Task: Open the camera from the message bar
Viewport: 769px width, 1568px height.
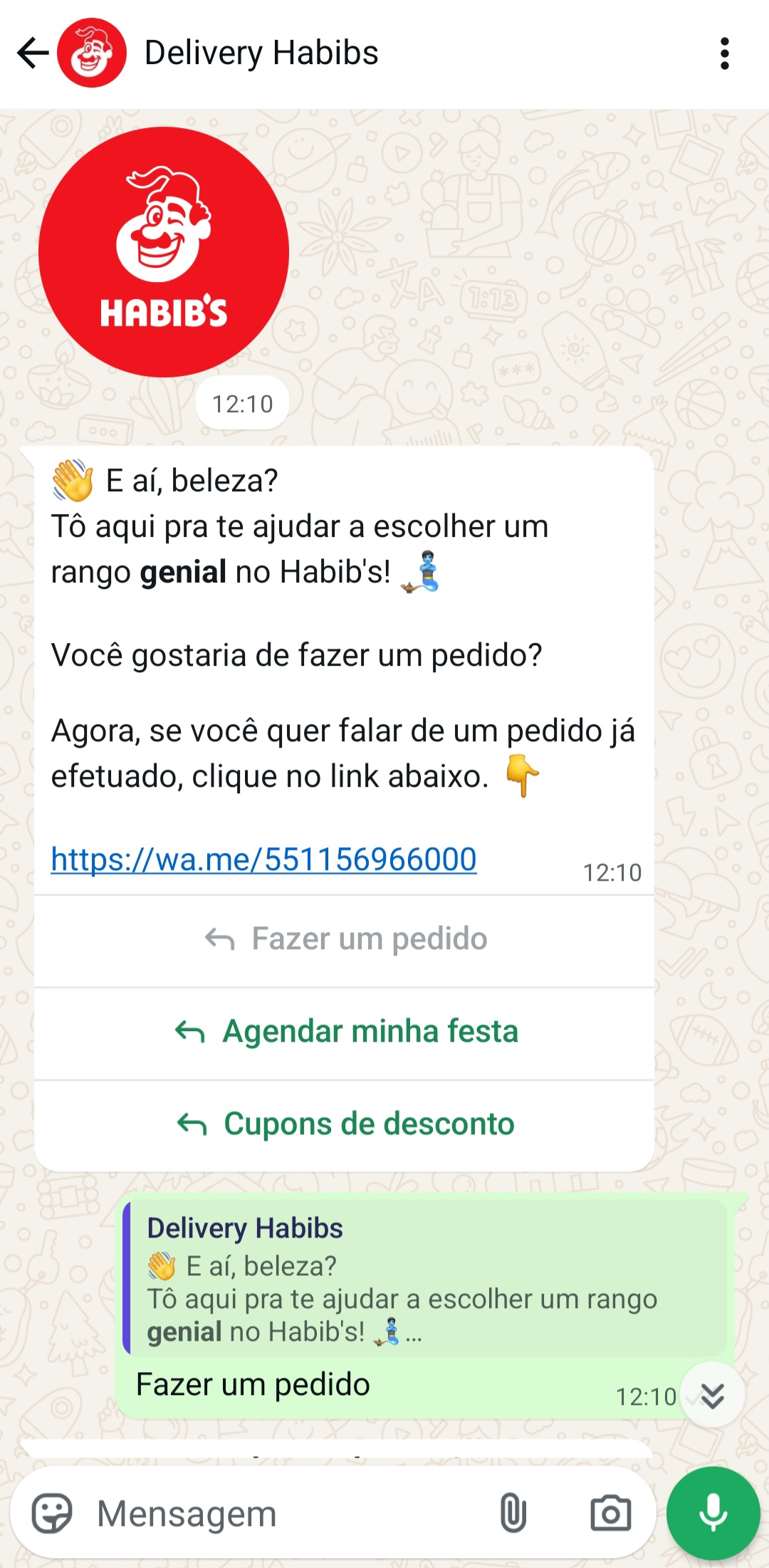Action: 609,1513
